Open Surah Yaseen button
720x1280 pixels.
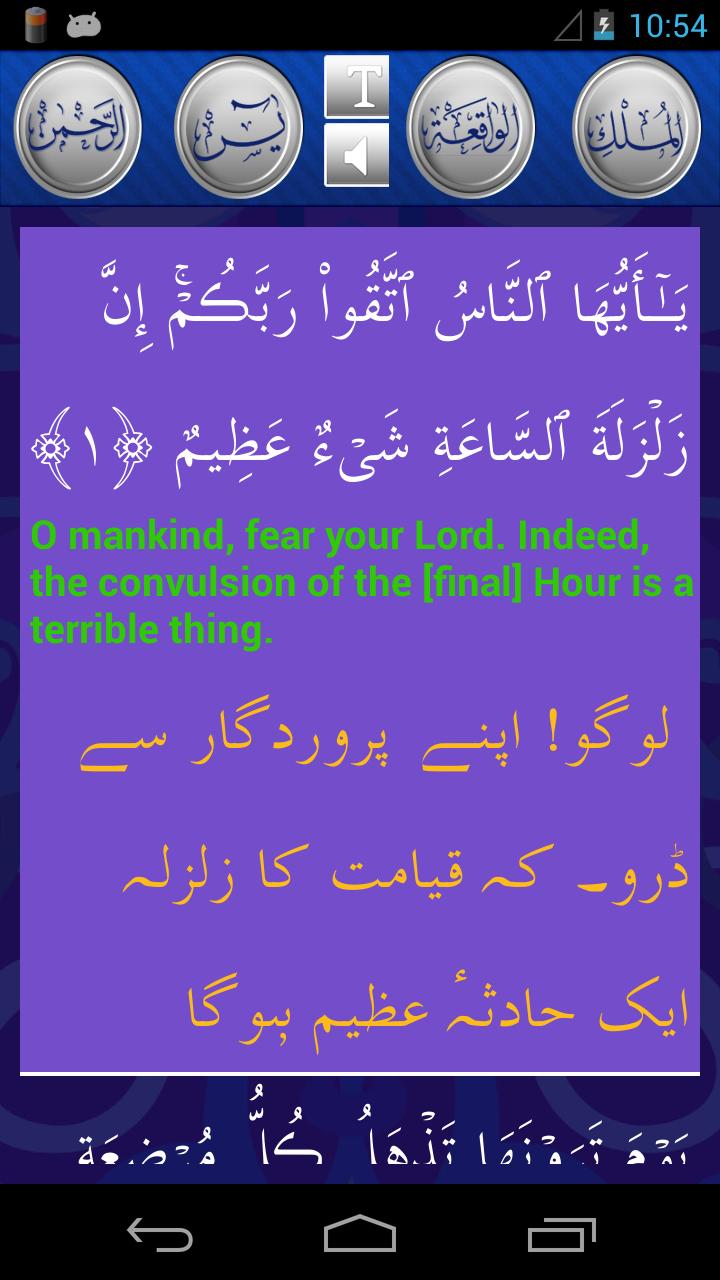click(x=238, y=127)
